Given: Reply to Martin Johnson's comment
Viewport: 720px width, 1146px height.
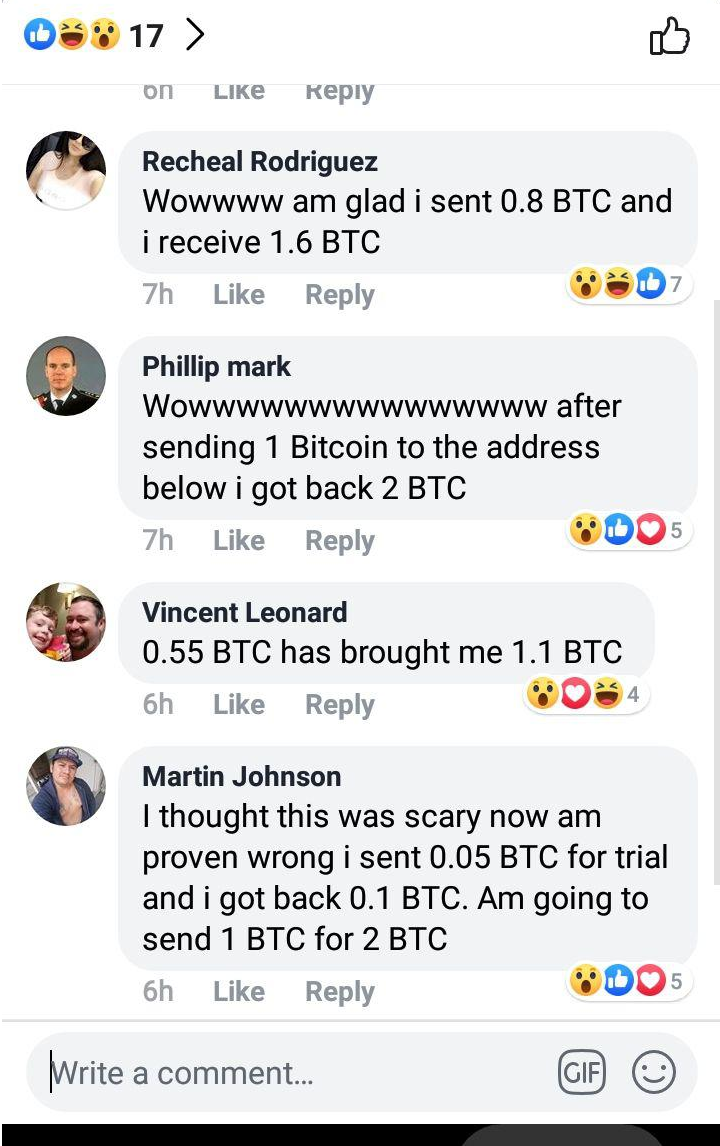Looking at the screenshot, I should (339, 992).
